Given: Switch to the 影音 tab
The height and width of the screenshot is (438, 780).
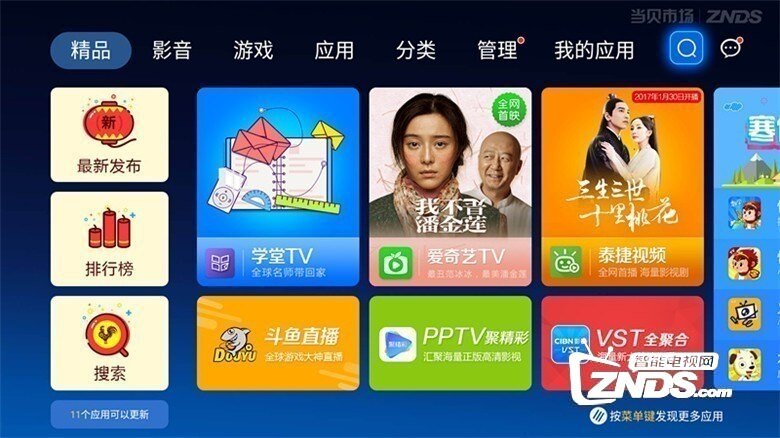Looking at the screenshot, I should 172,50.
